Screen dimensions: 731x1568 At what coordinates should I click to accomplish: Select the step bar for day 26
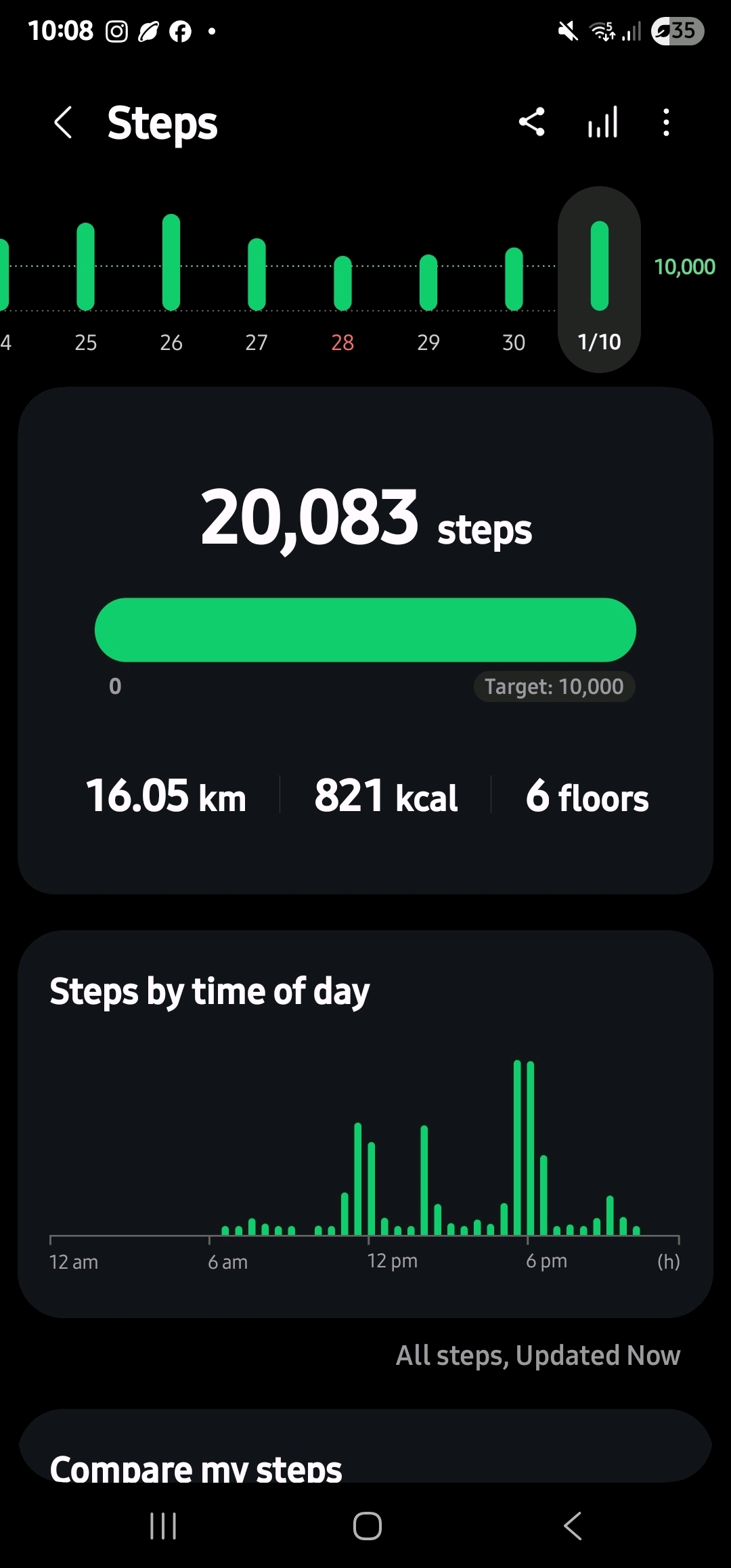tap(171, 264)
